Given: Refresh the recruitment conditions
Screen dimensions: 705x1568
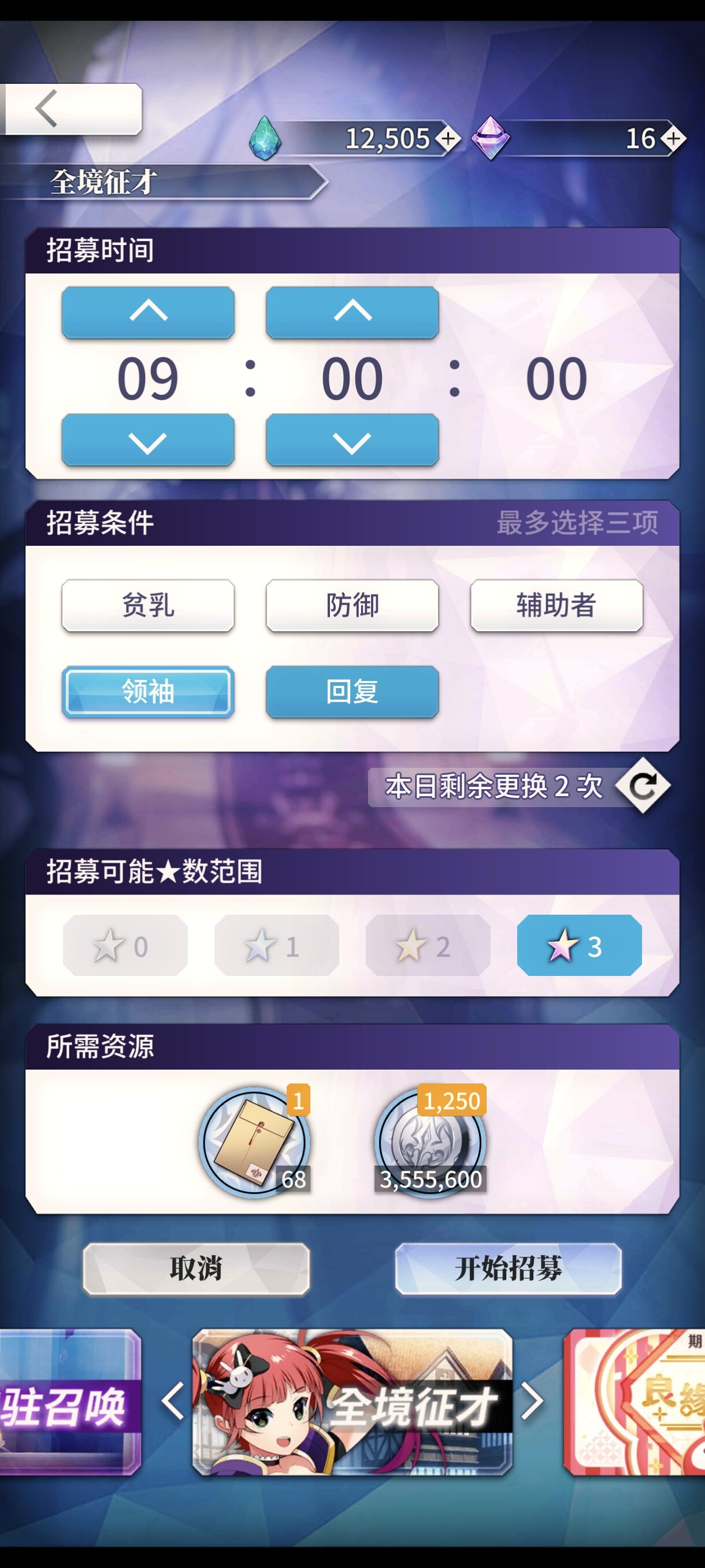Looking at the screenshot, I should pos(643,786).
